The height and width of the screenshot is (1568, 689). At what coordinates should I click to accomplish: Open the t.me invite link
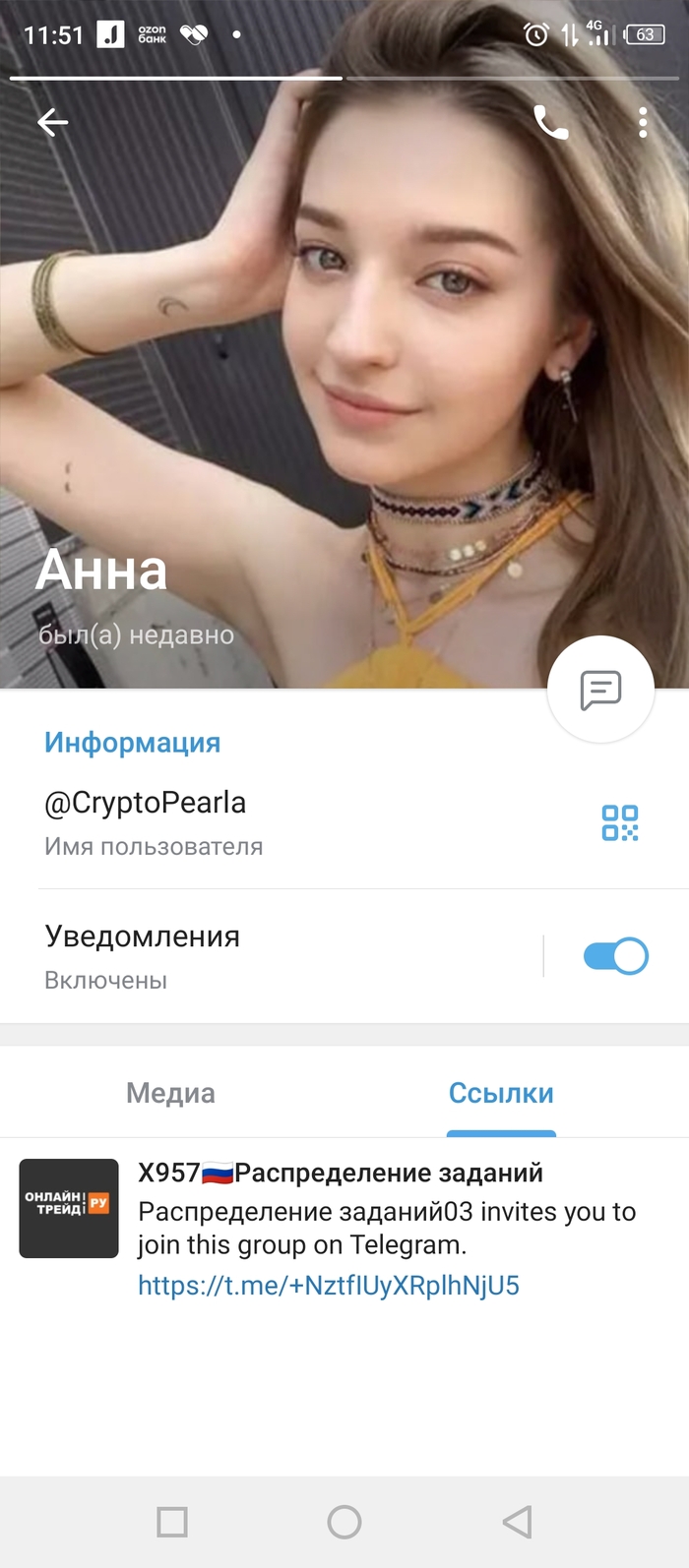[328, 1286]
